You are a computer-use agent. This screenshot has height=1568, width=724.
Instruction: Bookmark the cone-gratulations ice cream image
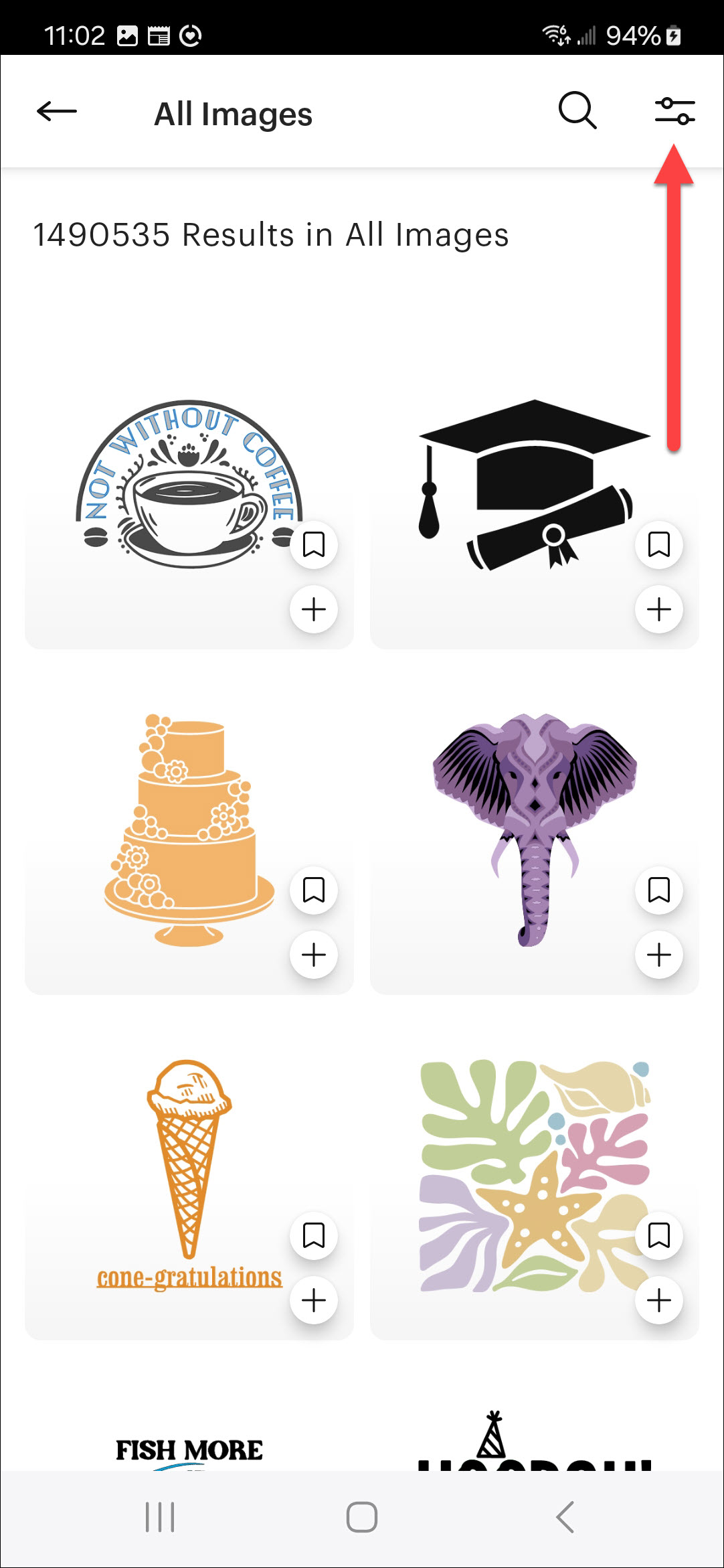coord(314,1236)
